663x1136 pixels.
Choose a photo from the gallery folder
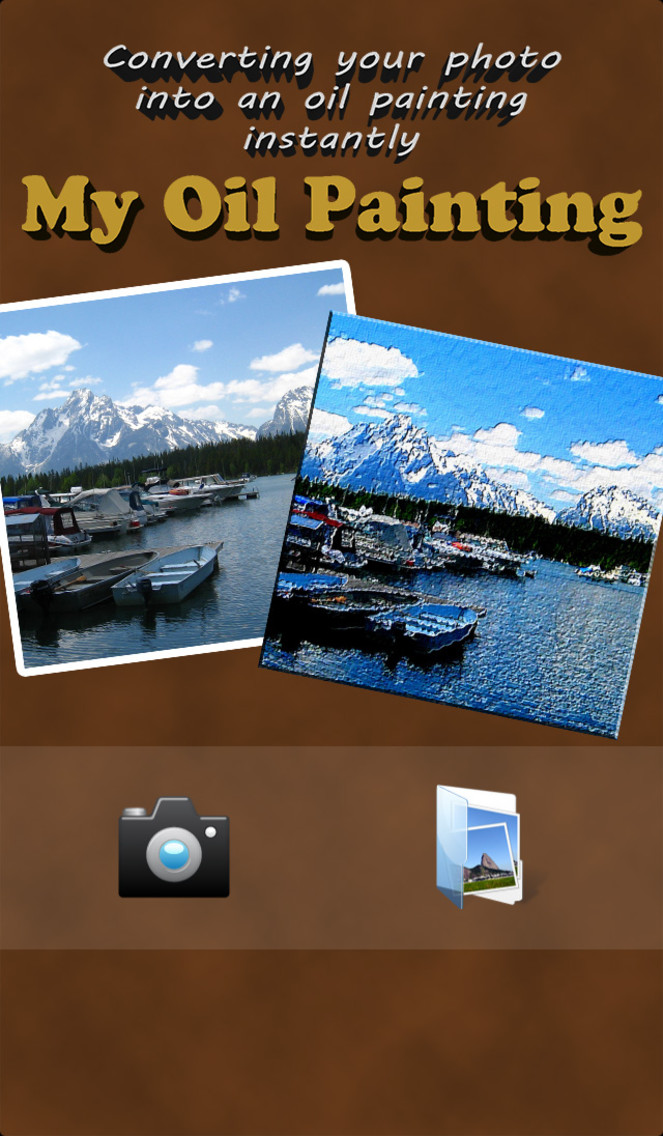479,847
